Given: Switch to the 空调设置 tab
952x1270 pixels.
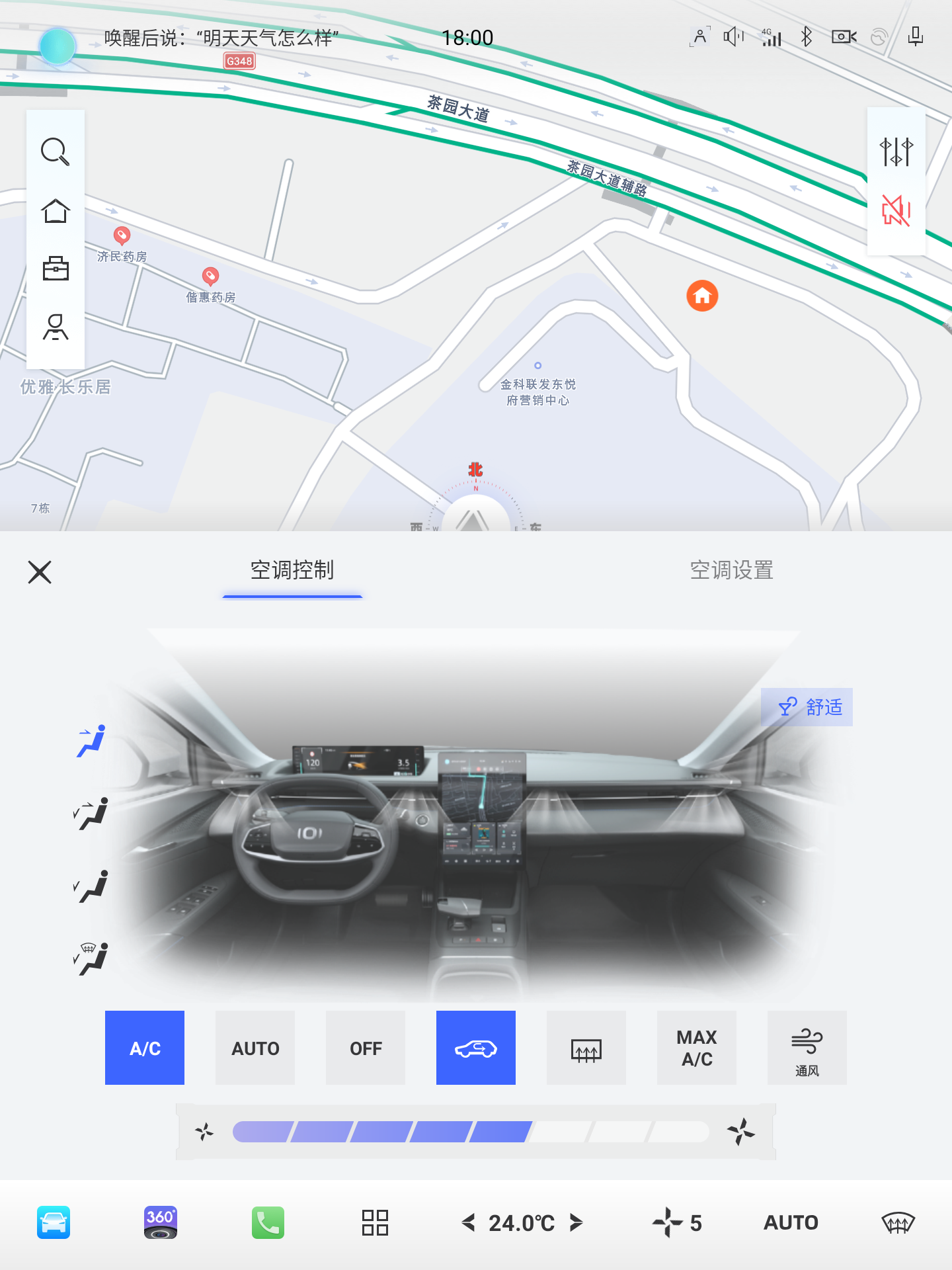Looking at the screenshot, I should coord(731,570).
